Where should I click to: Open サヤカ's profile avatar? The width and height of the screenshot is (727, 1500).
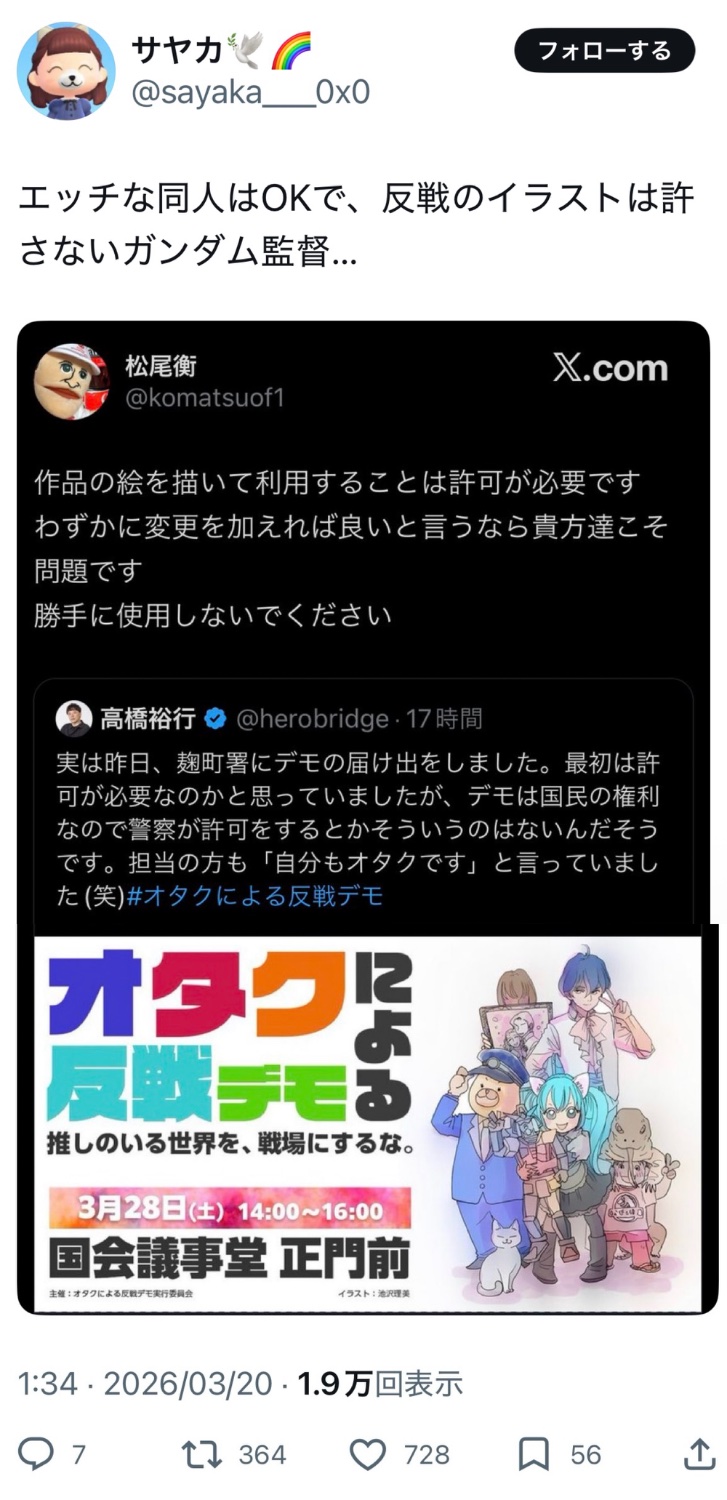(66, 69)
